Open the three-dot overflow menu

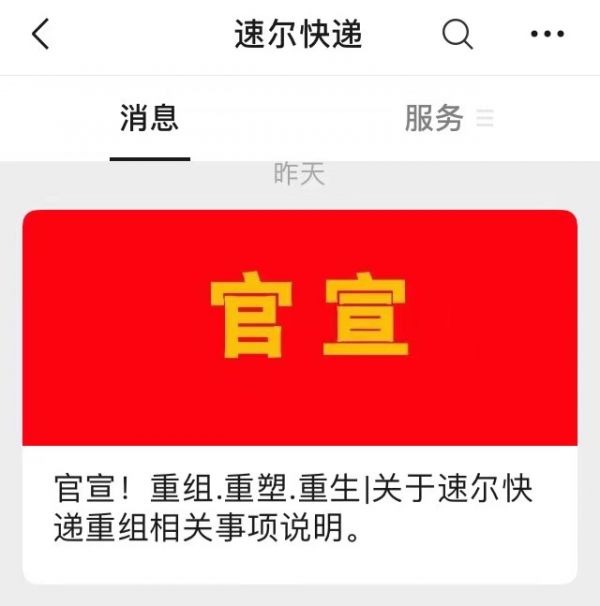547,35
